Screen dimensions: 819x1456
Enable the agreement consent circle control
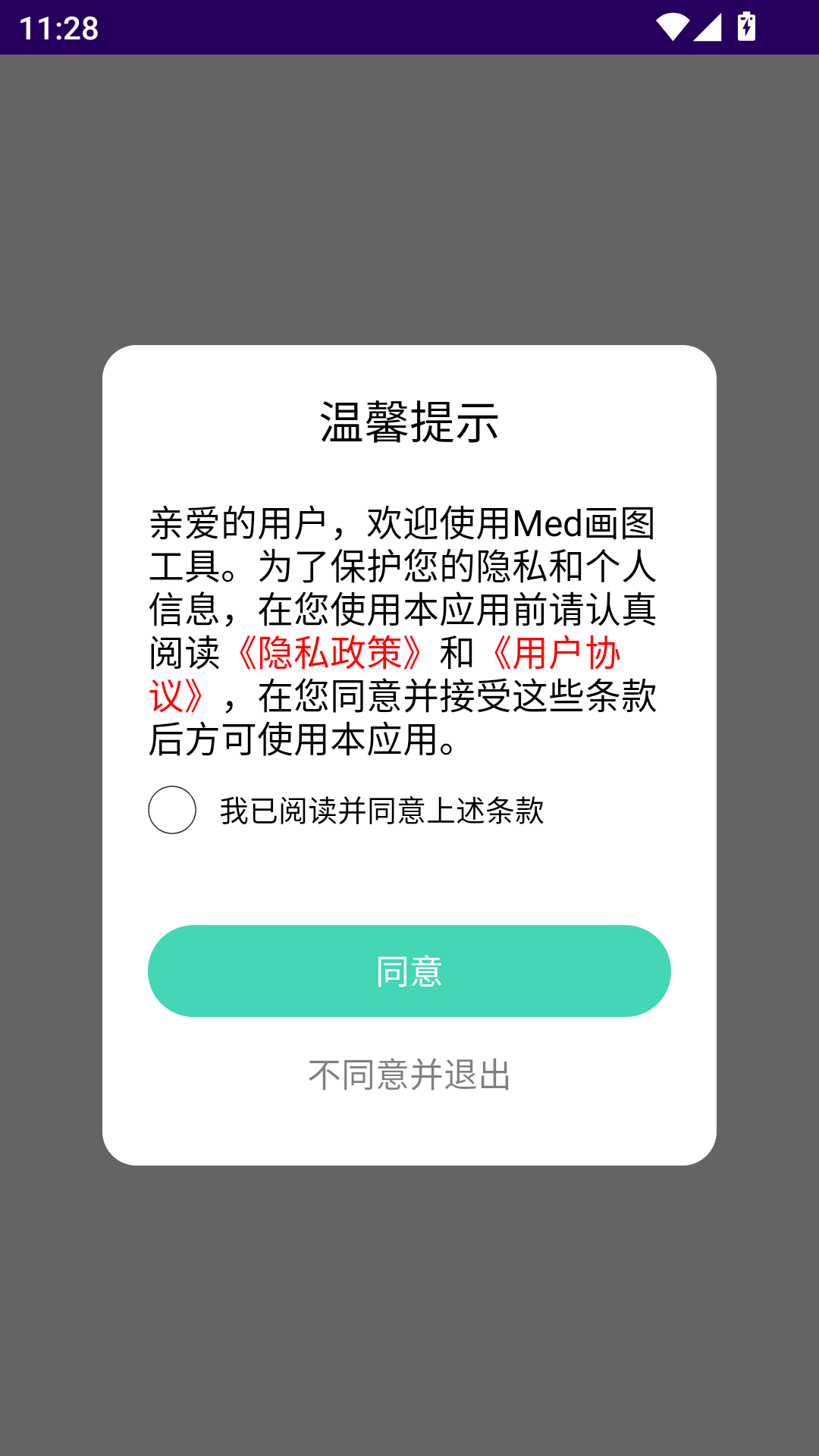(x=172, y=811)
